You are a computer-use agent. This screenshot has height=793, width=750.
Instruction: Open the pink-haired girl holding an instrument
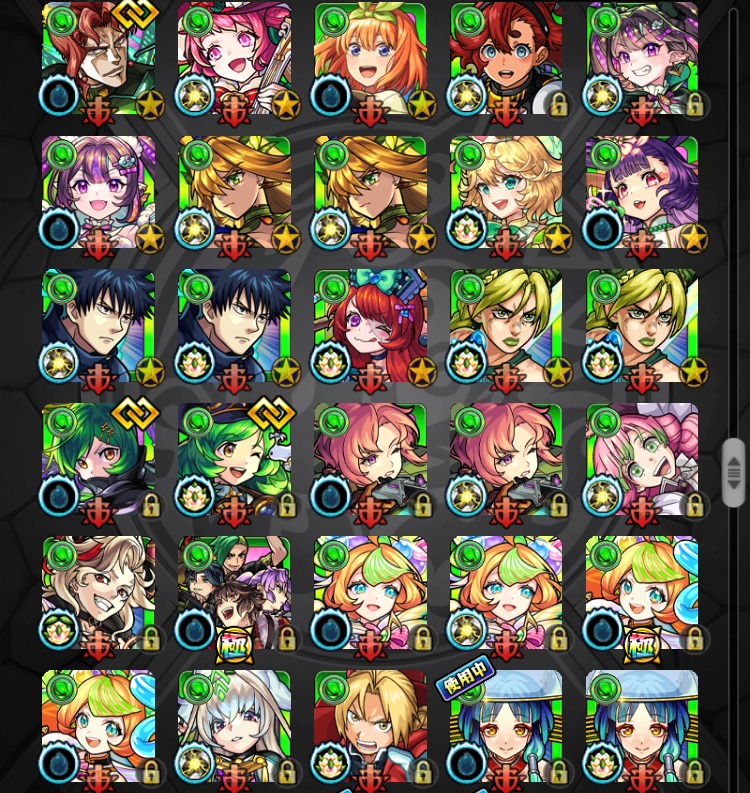point(234,60)
